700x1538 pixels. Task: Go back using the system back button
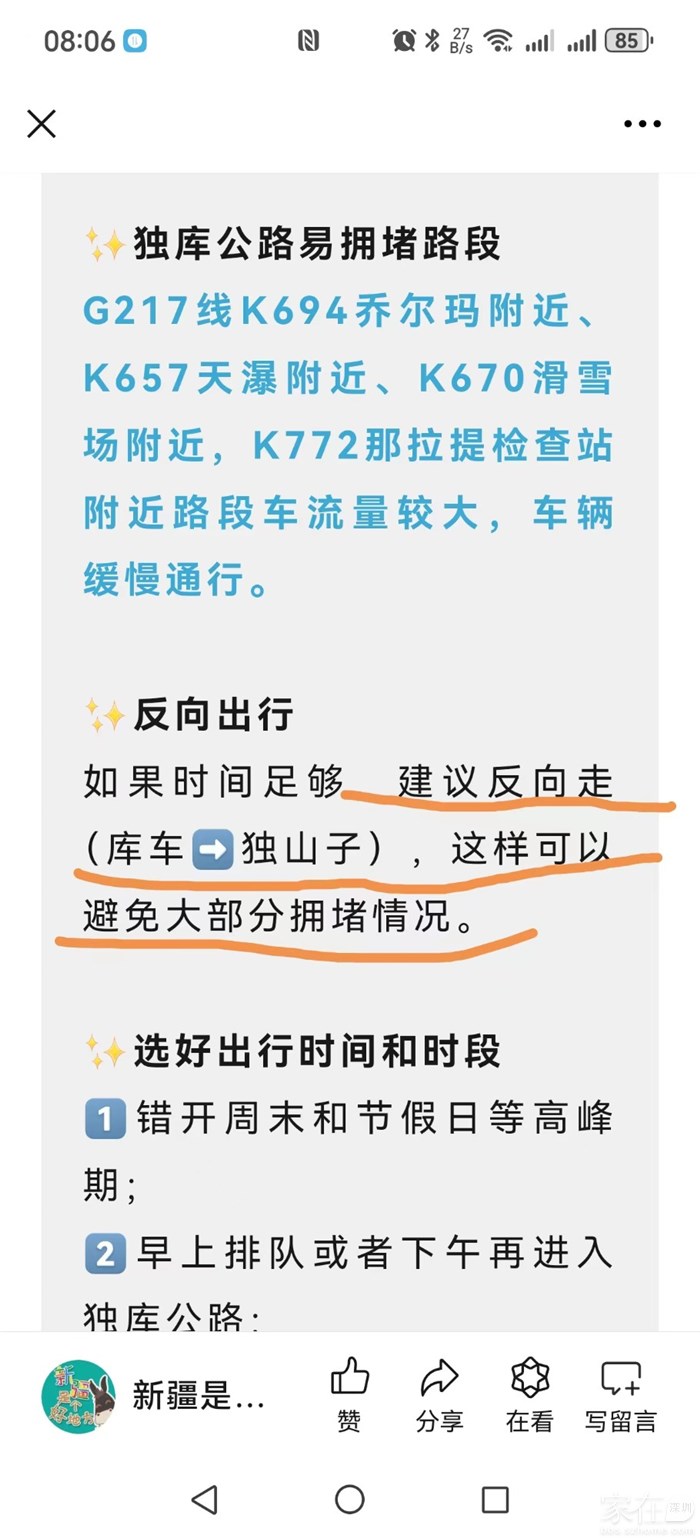point(204,1499)
